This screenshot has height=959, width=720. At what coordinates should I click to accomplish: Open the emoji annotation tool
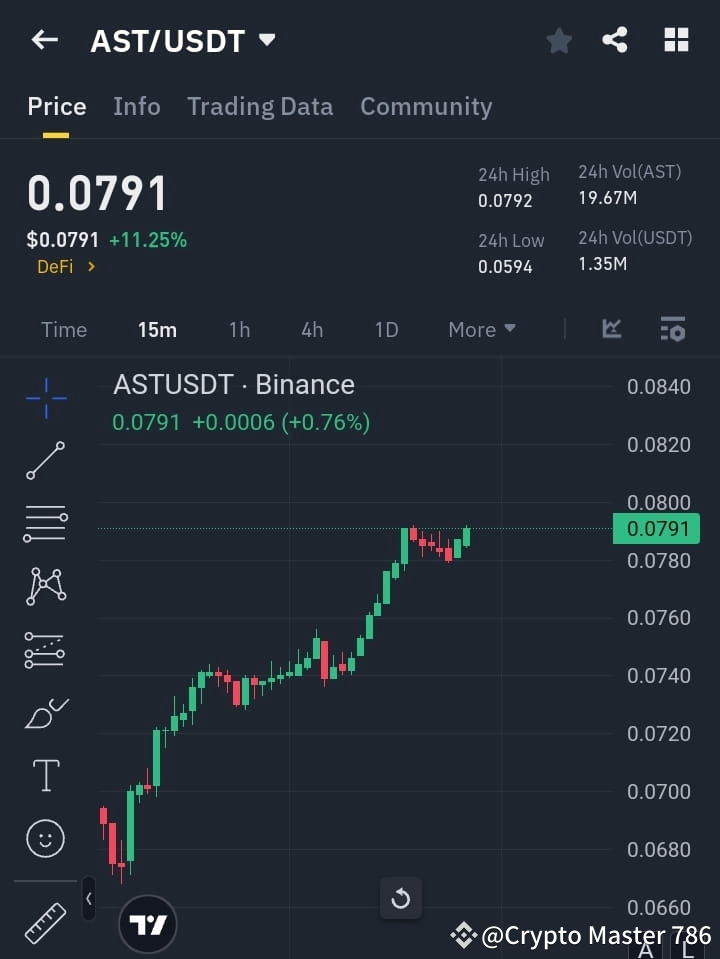45,839
